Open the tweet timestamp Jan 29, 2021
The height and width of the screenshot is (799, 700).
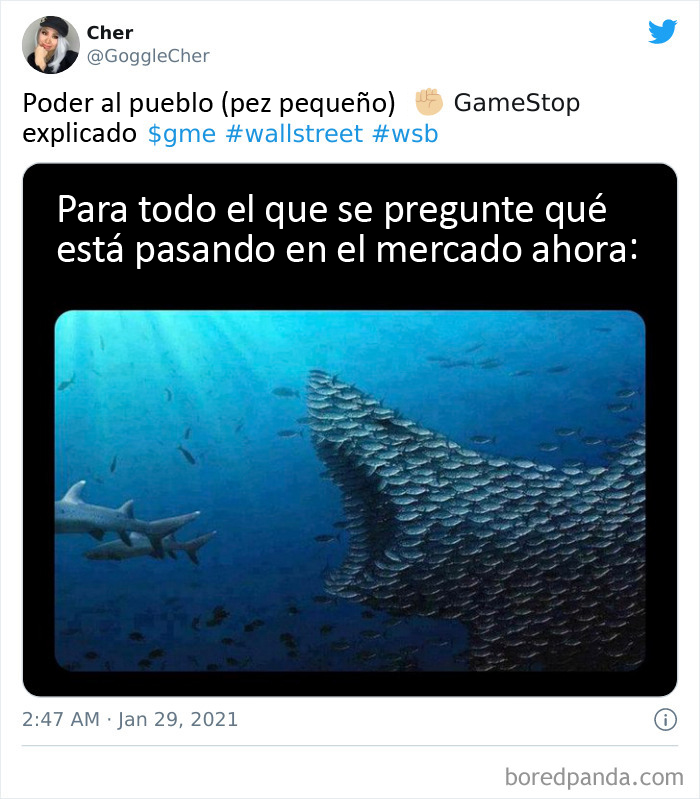pyautogui.click(x=130, y=719)
